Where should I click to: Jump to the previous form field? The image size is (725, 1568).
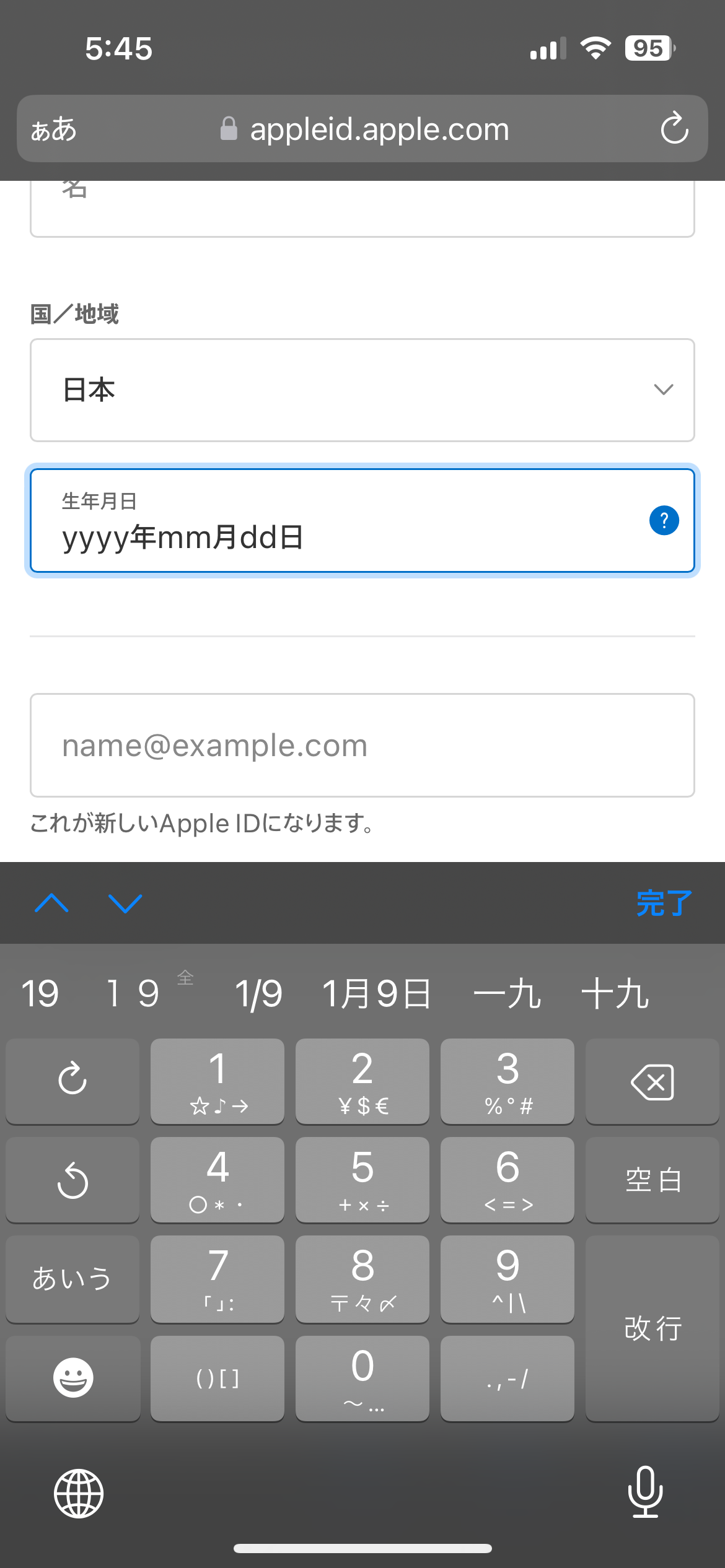pos(52,904)
